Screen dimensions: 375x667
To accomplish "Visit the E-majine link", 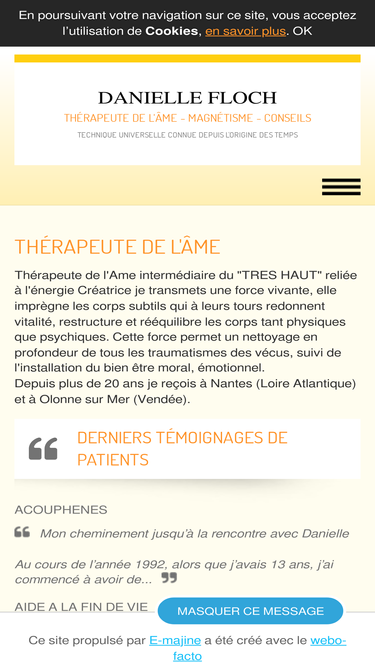I will (x=175, y=640).
